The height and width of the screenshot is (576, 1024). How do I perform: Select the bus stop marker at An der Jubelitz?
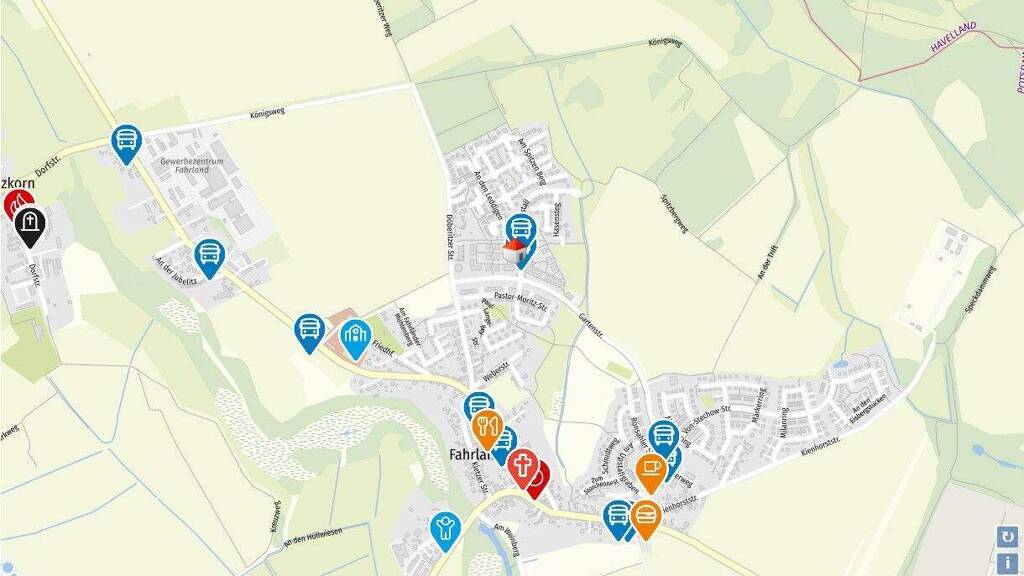coord(210,259)
